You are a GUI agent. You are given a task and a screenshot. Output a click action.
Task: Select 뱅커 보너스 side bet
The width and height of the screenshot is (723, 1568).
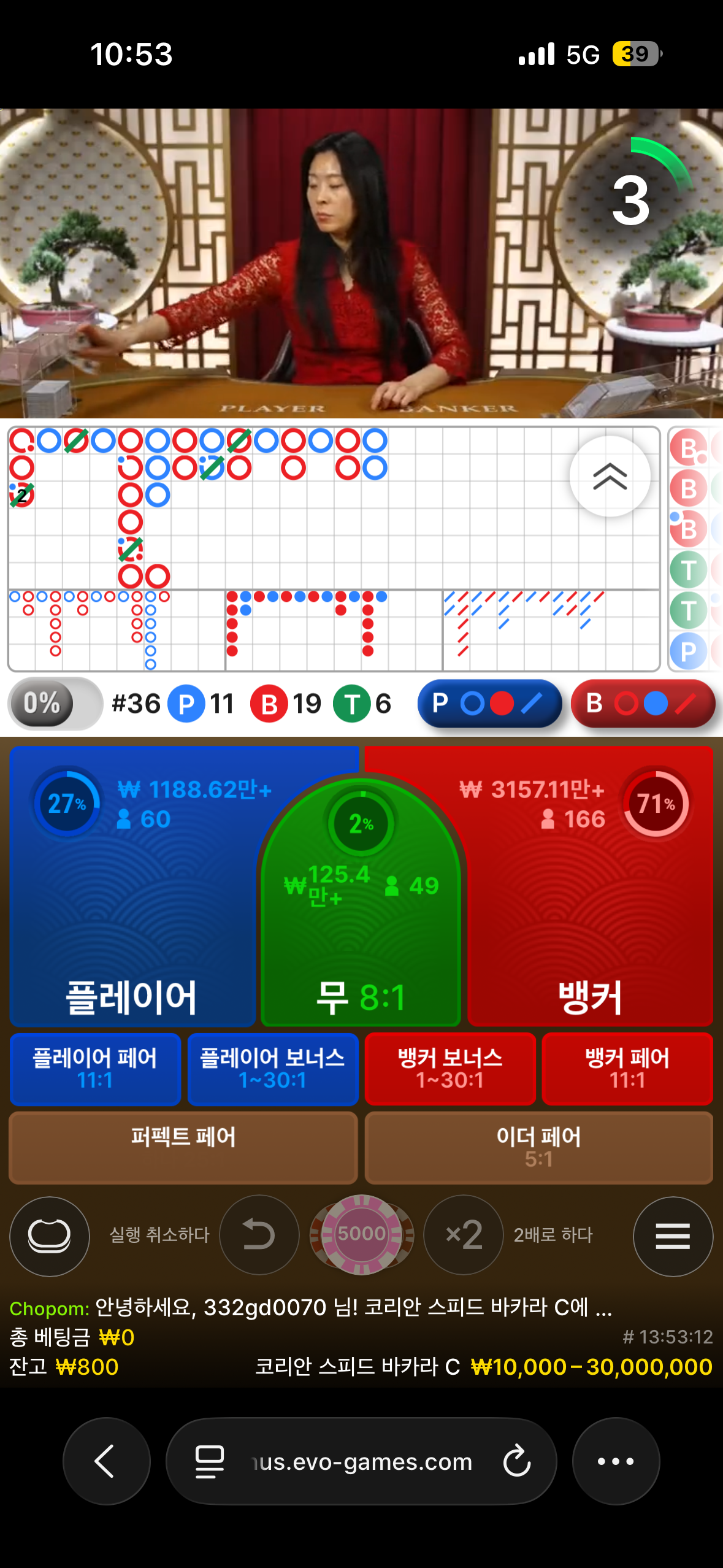coord(449,1069)
